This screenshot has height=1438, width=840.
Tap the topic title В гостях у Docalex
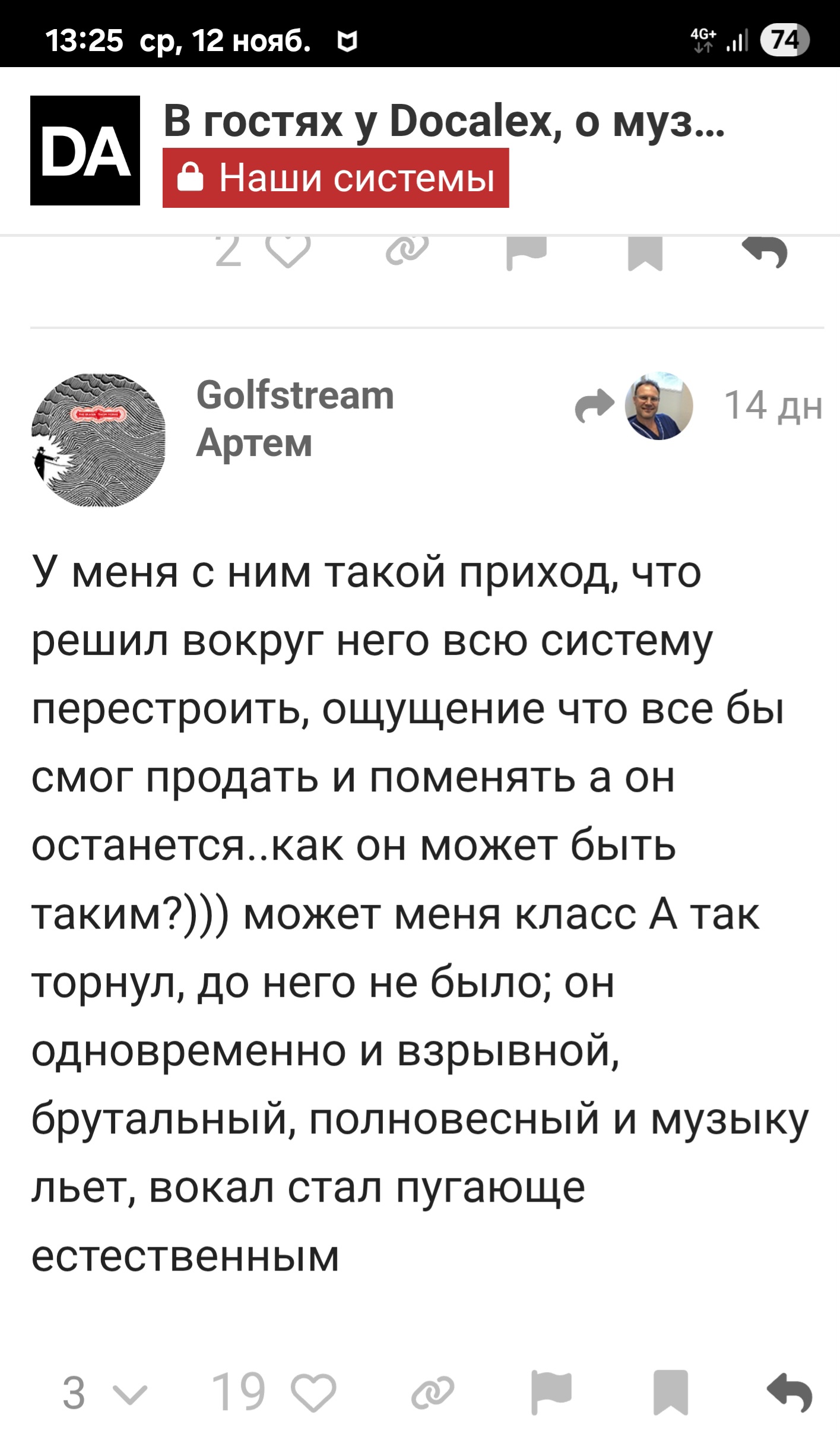(x=443, y=121)
